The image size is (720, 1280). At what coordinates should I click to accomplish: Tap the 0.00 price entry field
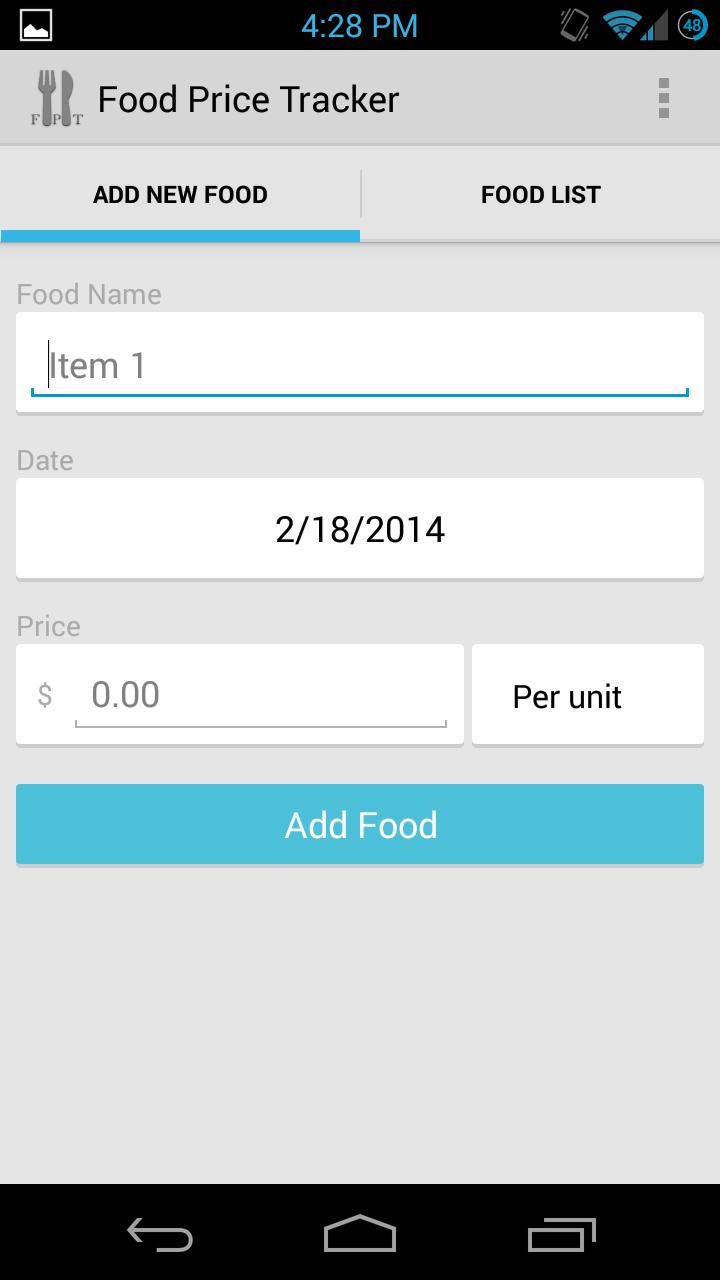(262, 694)
